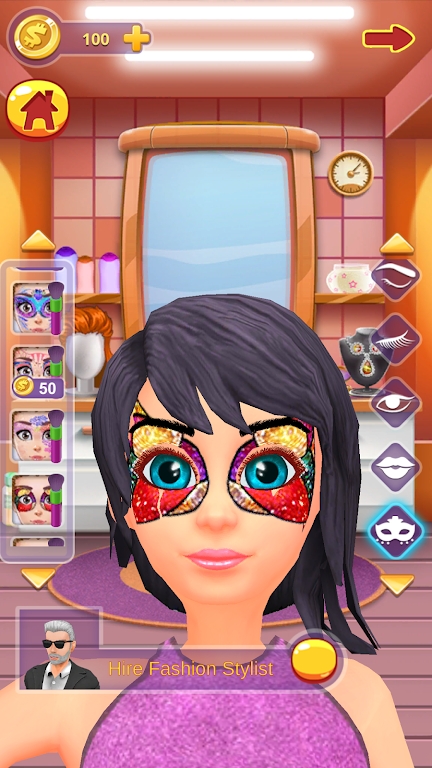Tap the red next arrow
The width and height of the screenshot is (432, 768).
[388, 38]
